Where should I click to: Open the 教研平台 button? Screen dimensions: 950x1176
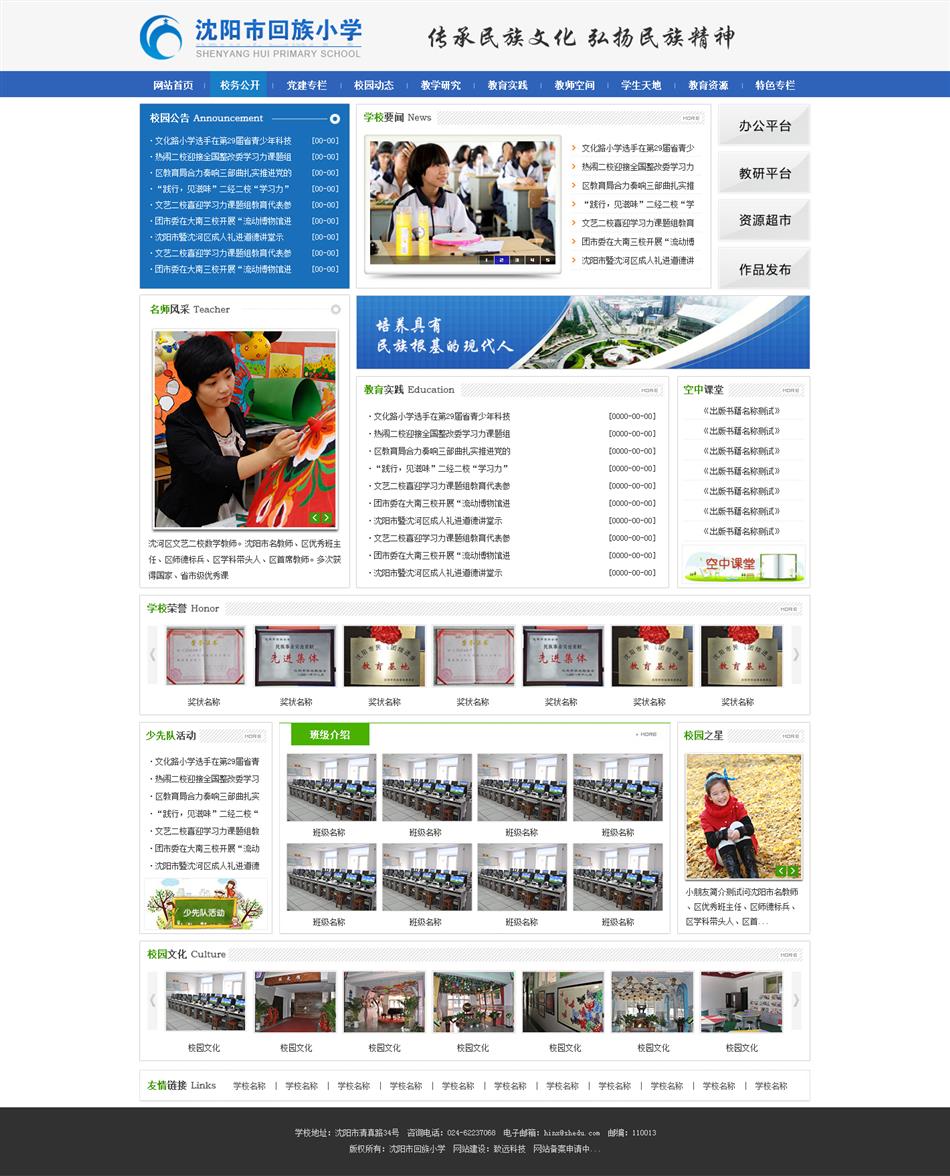(764, 173)
